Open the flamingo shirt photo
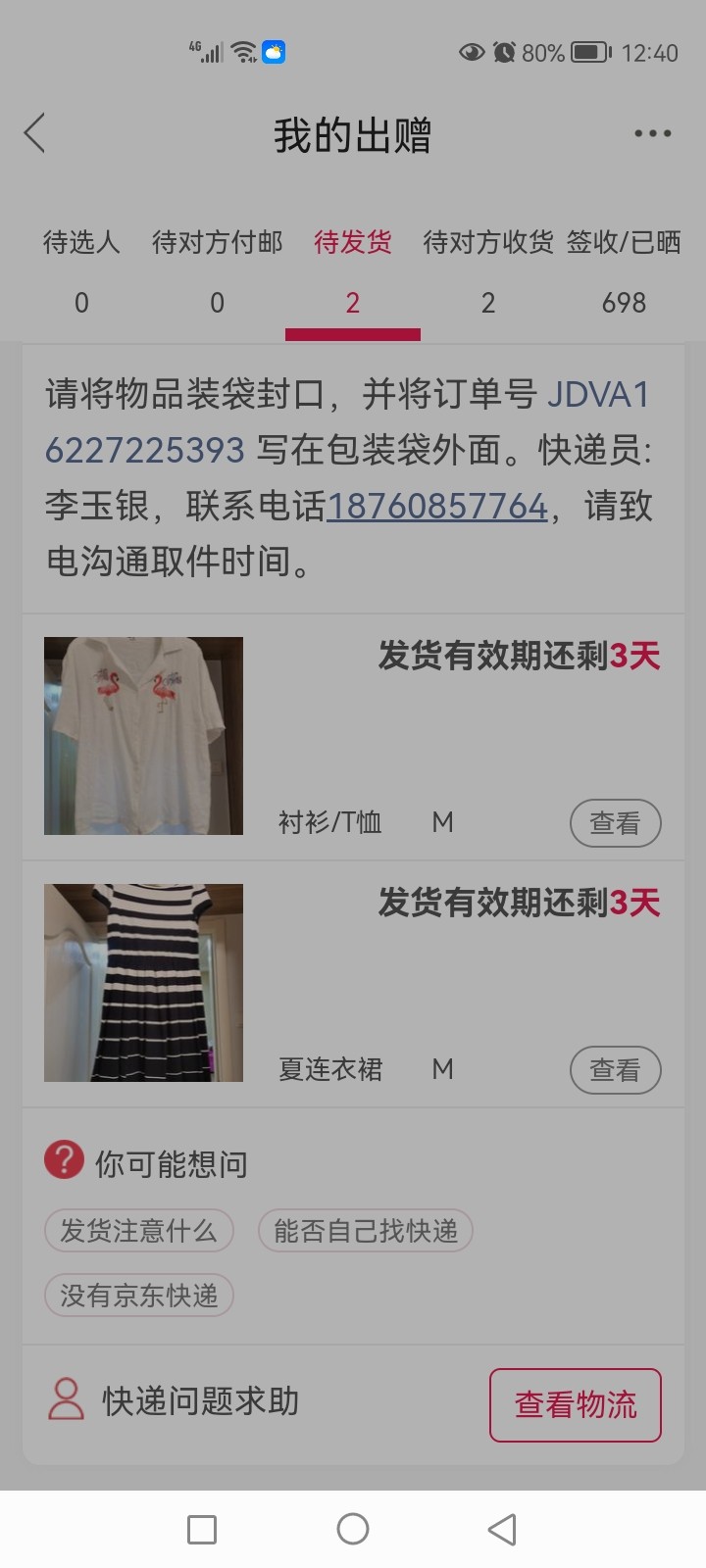Image resolution: width=706 pixels, height=1568 pixels. click(x=143, y=736)
